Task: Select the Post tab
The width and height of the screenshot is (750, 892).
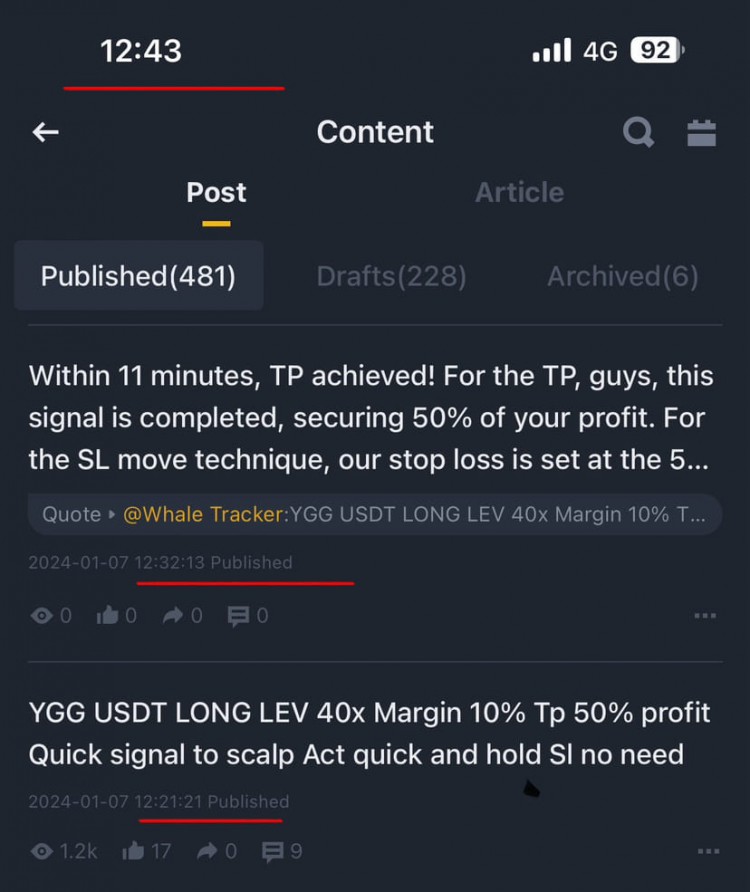Action: pyautogui.click(x=216, y=192)
